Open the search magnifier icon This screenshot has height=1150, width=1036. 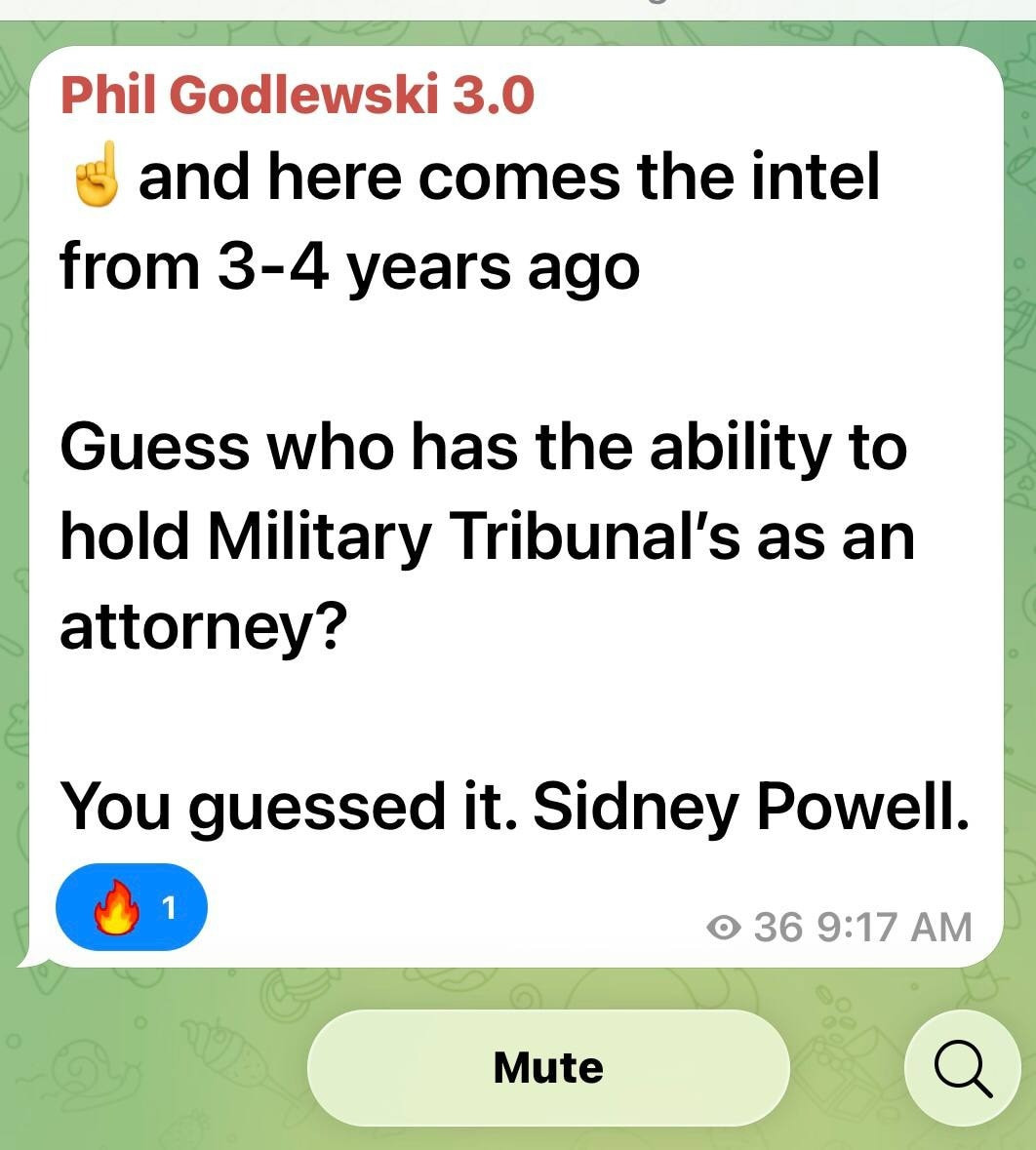962,1068
